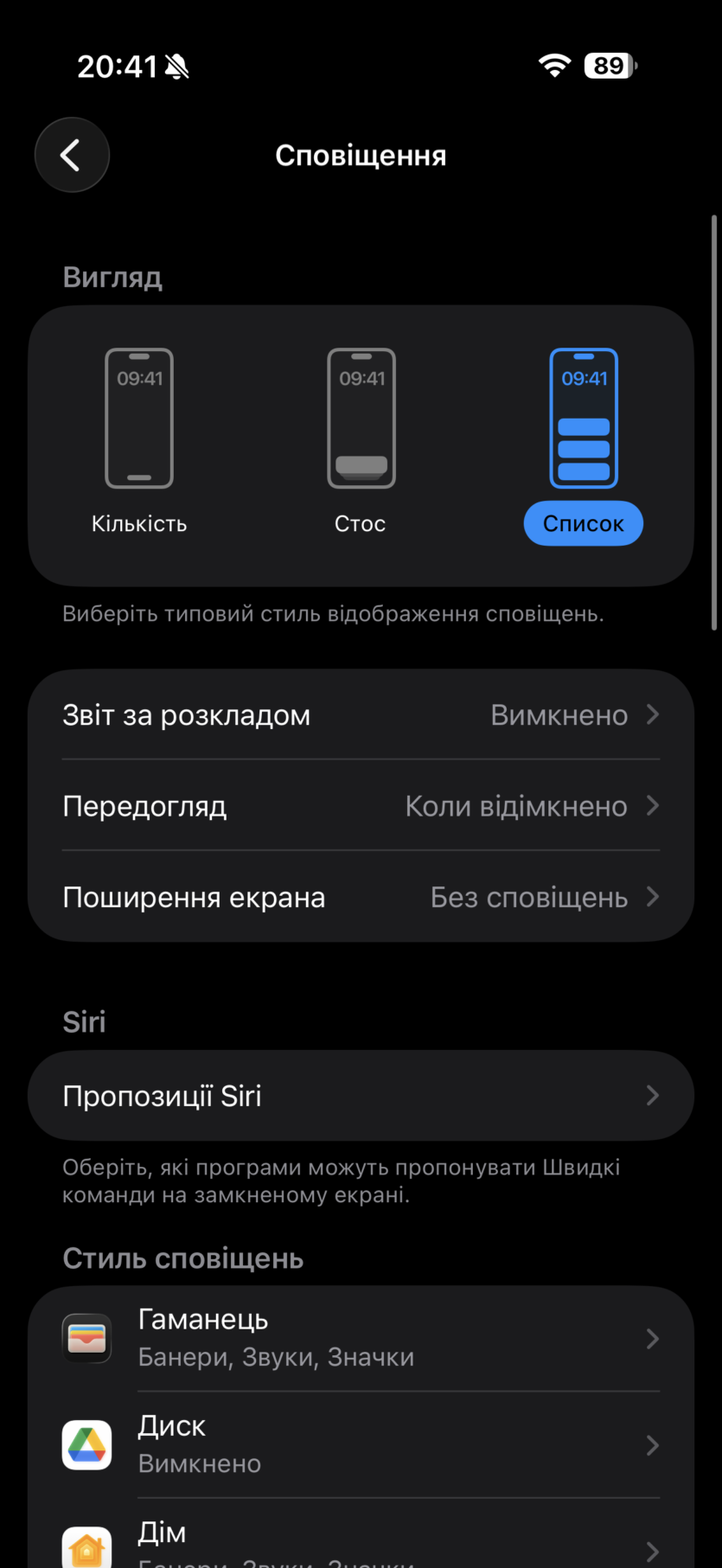Screen dimensions: 722x1568
Task: Select the Кількість display style
Action: (x=139, y=441)
